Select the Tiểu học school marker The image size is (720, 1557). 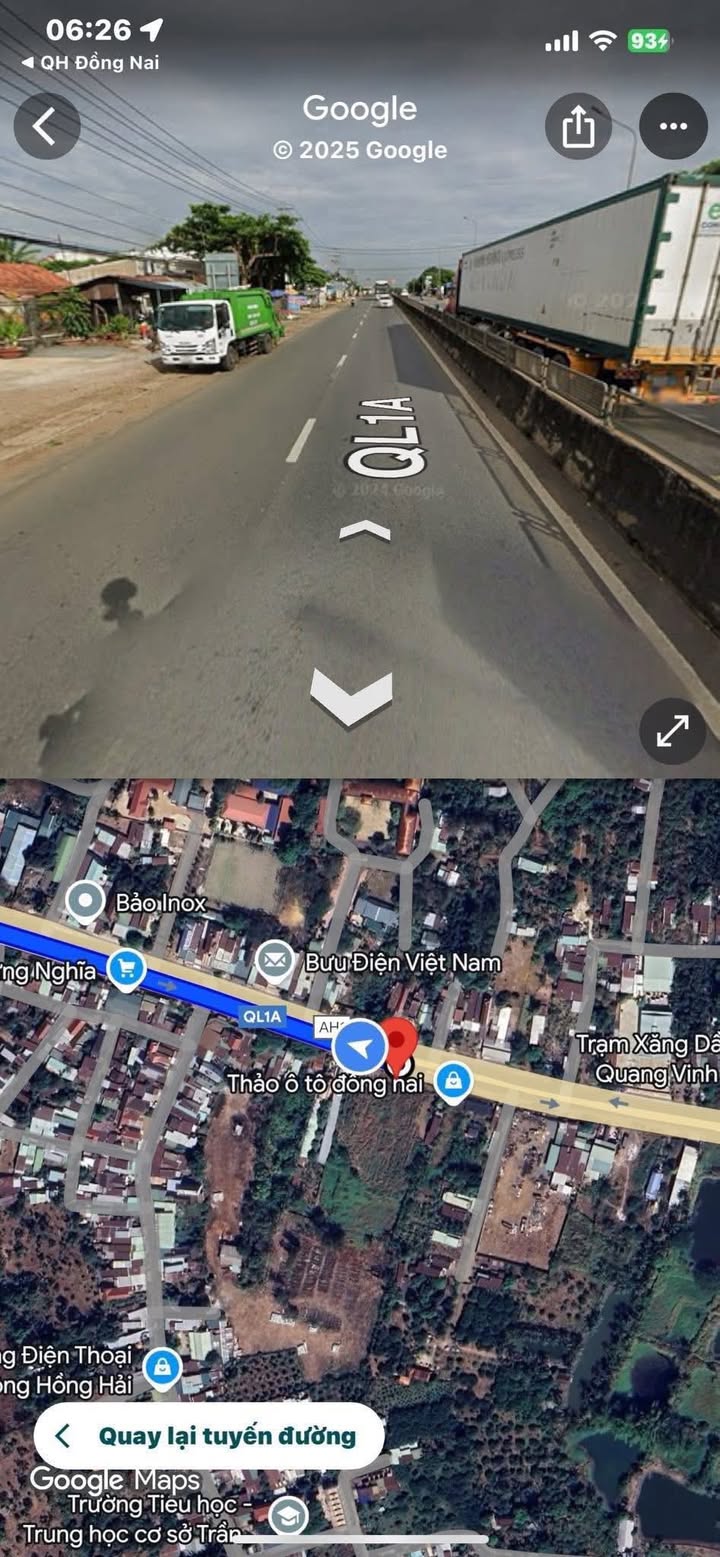[x=289, y=1516]
